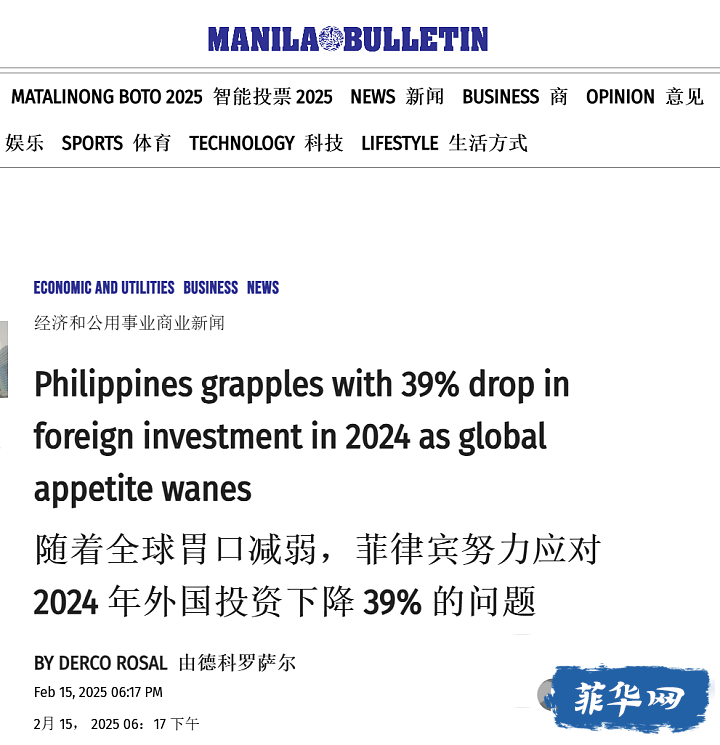Go to the News section in the top menu

[x=373, y=97]
